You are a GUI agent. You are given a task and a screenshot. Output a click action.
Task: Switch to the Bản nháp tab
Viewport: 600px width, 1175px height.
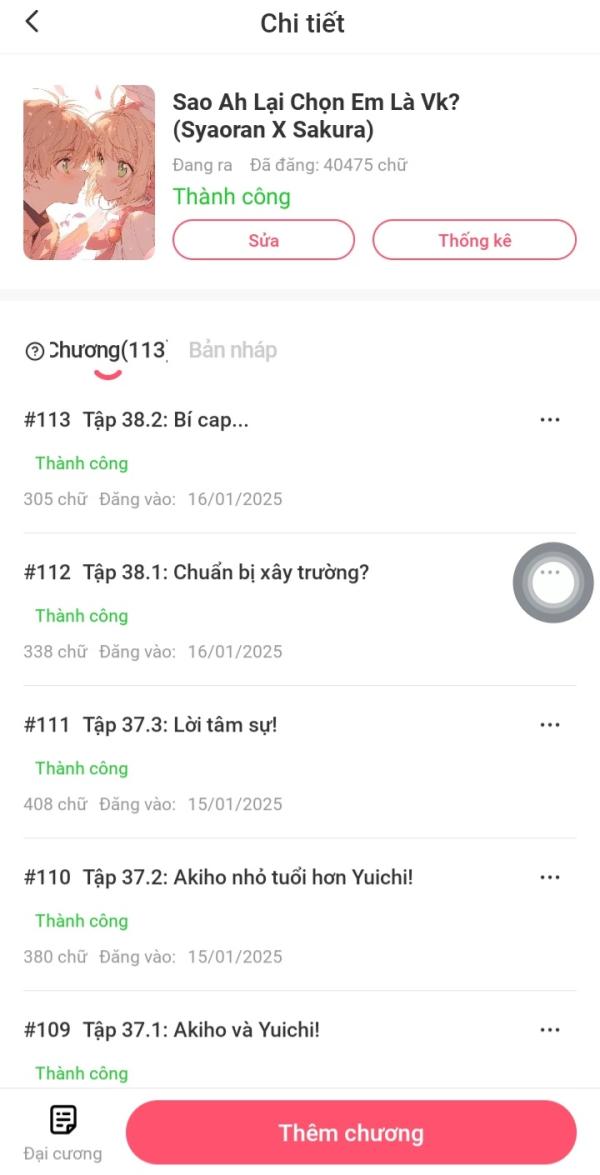232,350
